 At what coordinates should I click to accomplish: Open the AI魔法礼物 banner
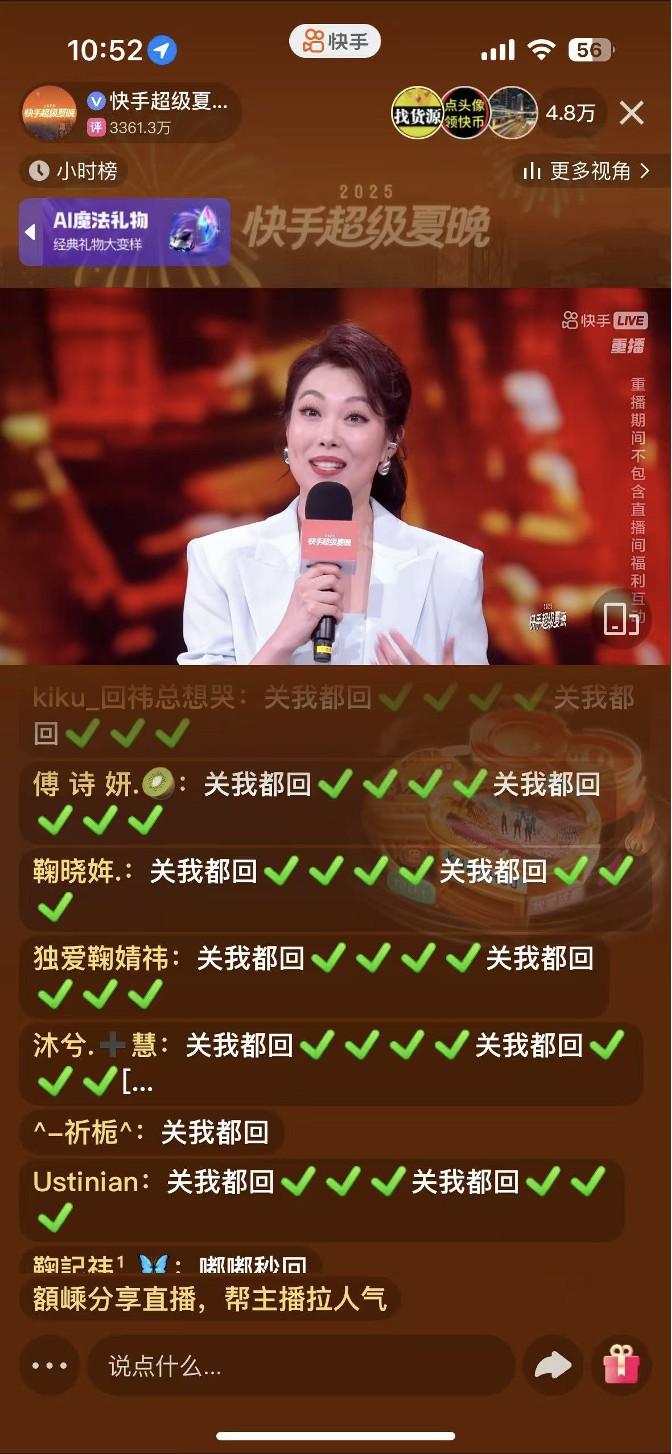[x=125, y=231]
